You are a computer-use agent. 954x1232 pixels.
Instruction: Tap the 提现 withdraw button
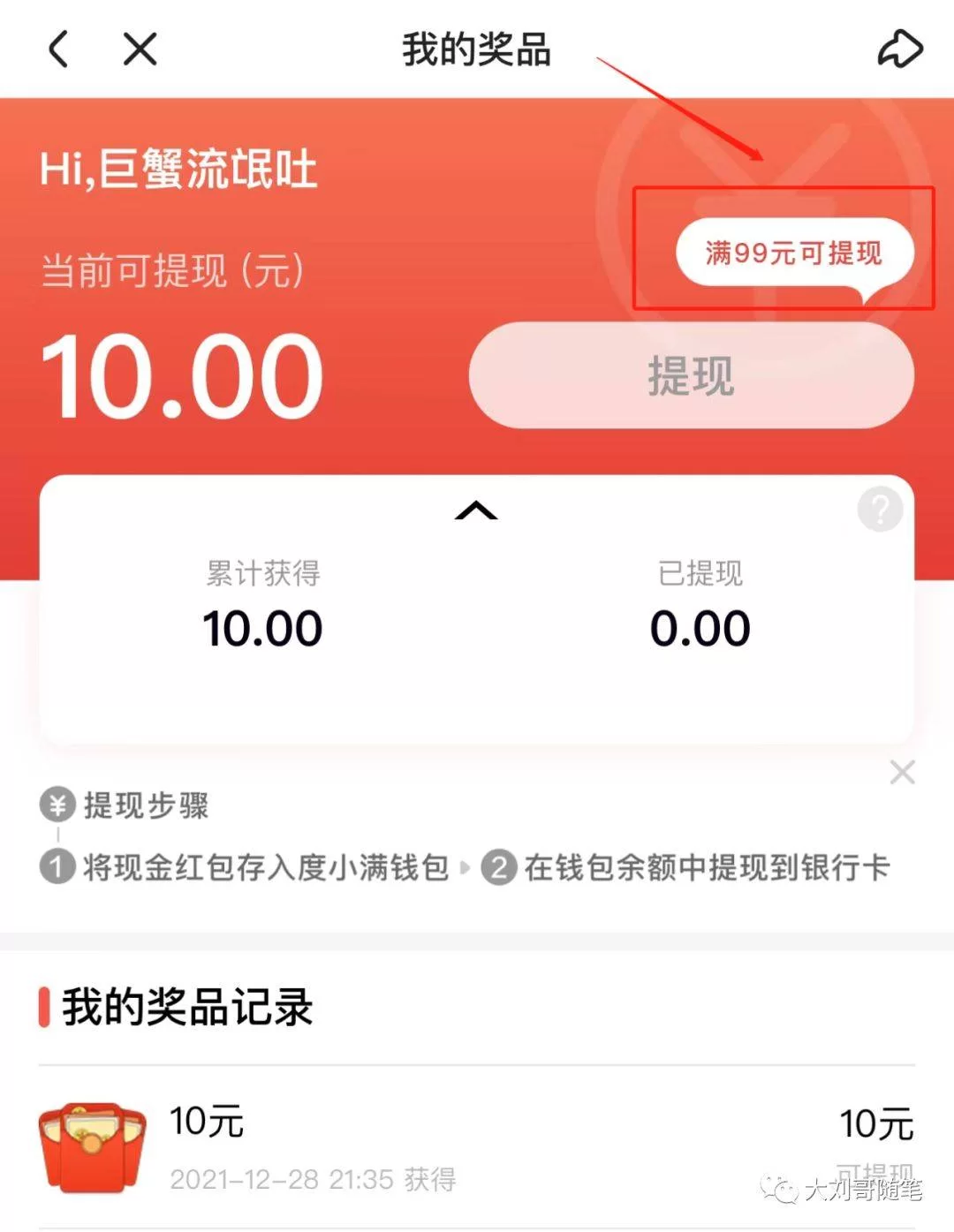coord(691,376)
